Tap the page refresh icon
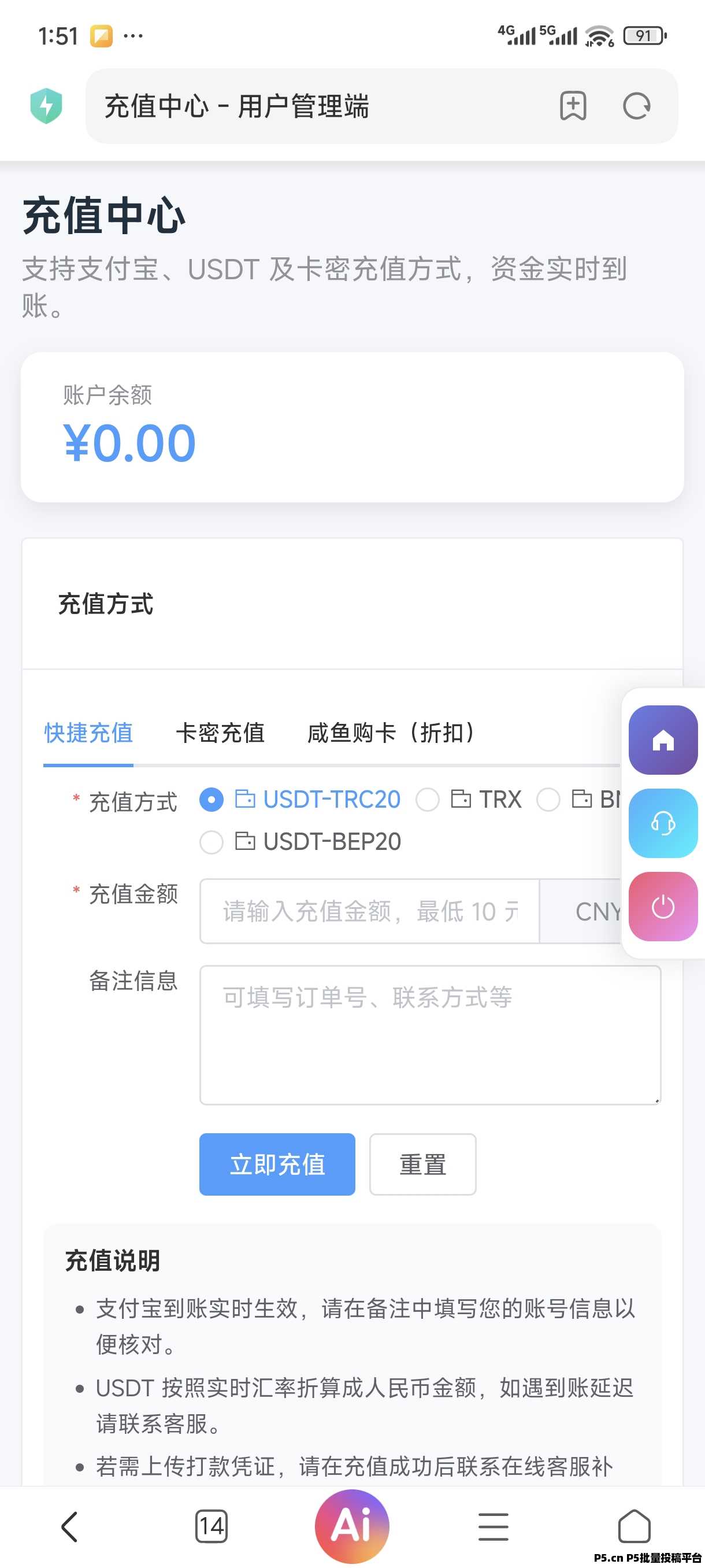The width and height of the screenshot is (705, 1568). 637,106
